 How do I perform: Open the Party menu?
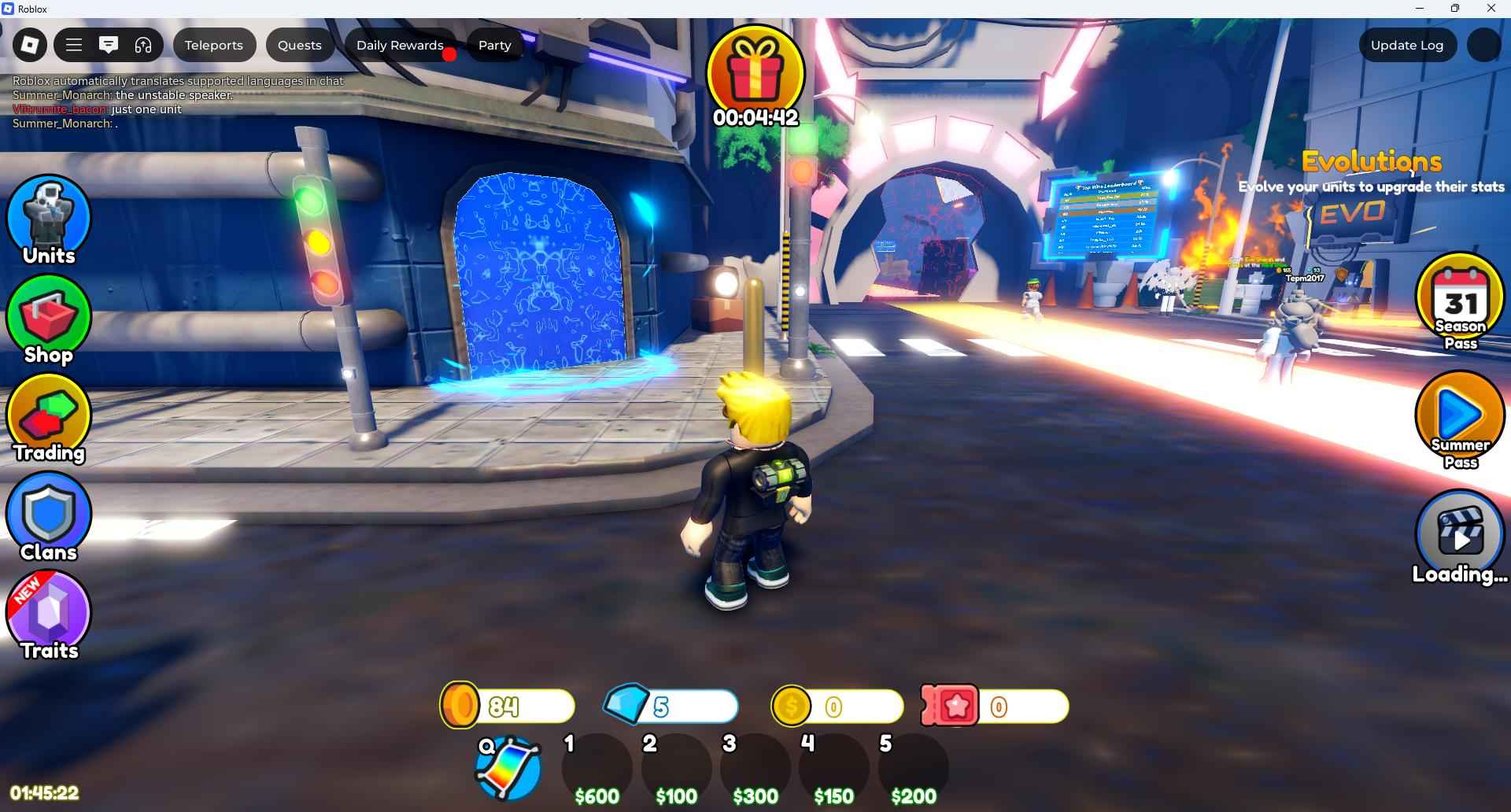tap(495, 45)
